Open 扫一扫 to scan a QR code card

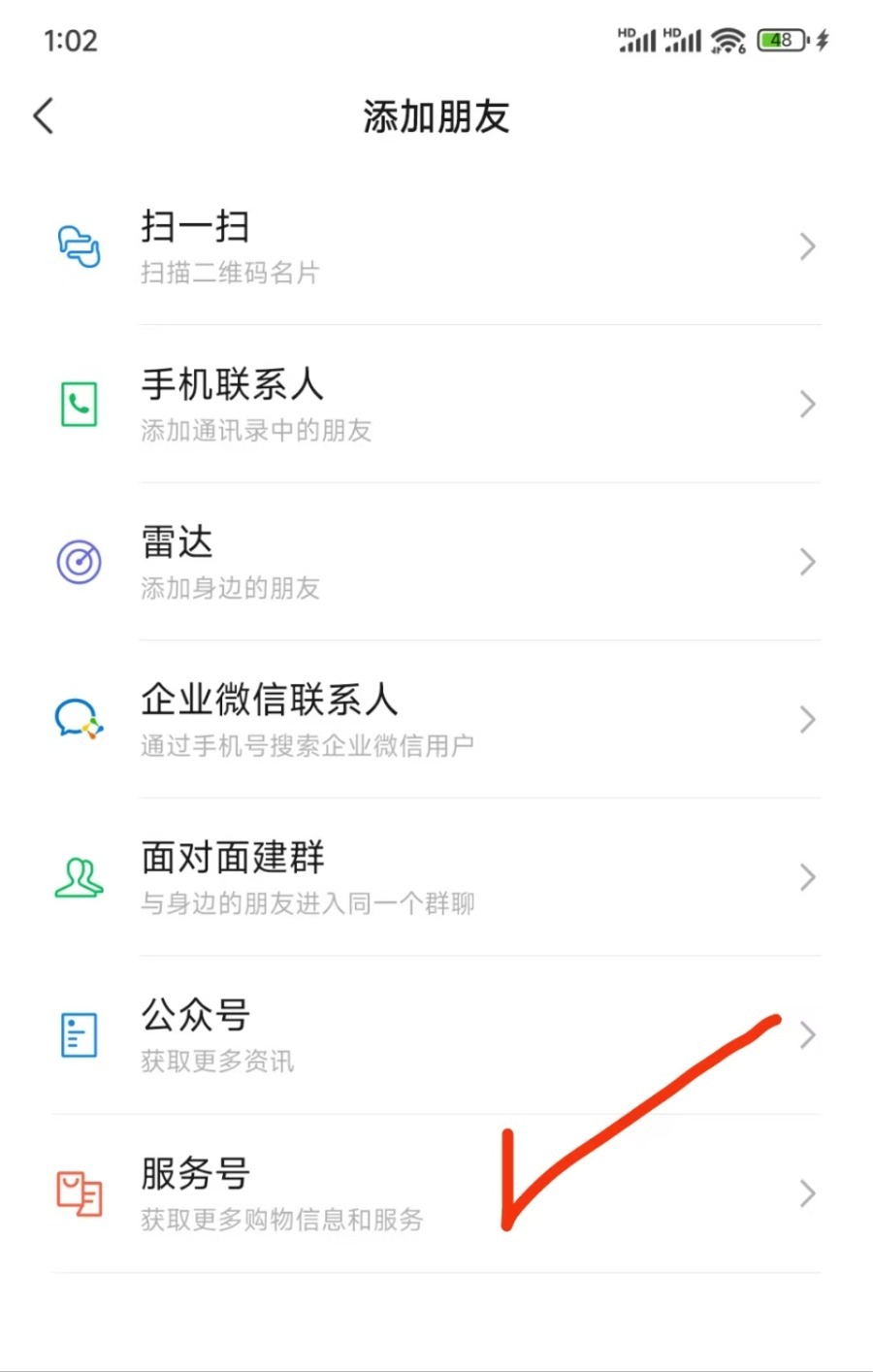pos(435,246)
